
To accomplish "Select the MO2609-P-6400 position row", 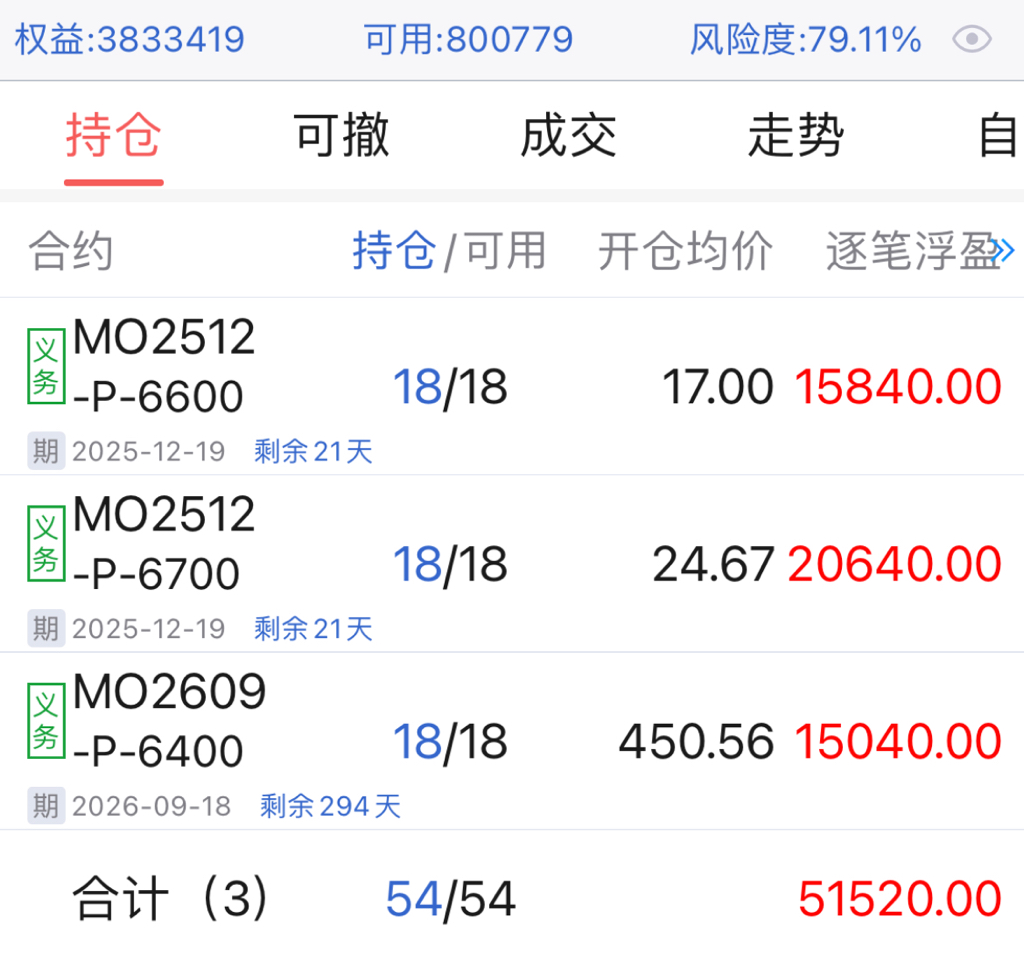I will click(x=512, y=741).
